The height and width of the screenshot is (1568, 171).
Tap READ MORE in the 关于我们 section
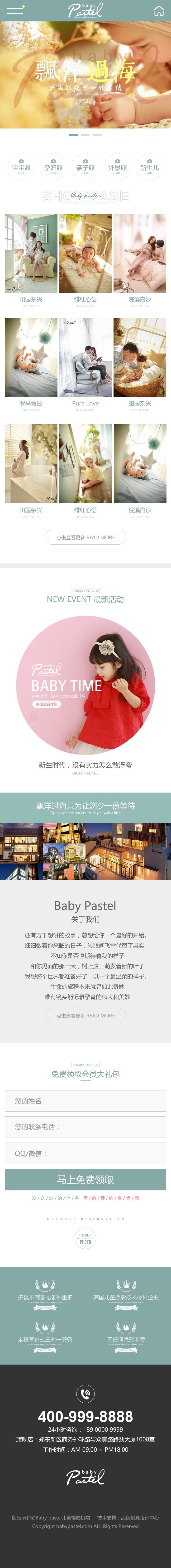tap(85, 1015)
